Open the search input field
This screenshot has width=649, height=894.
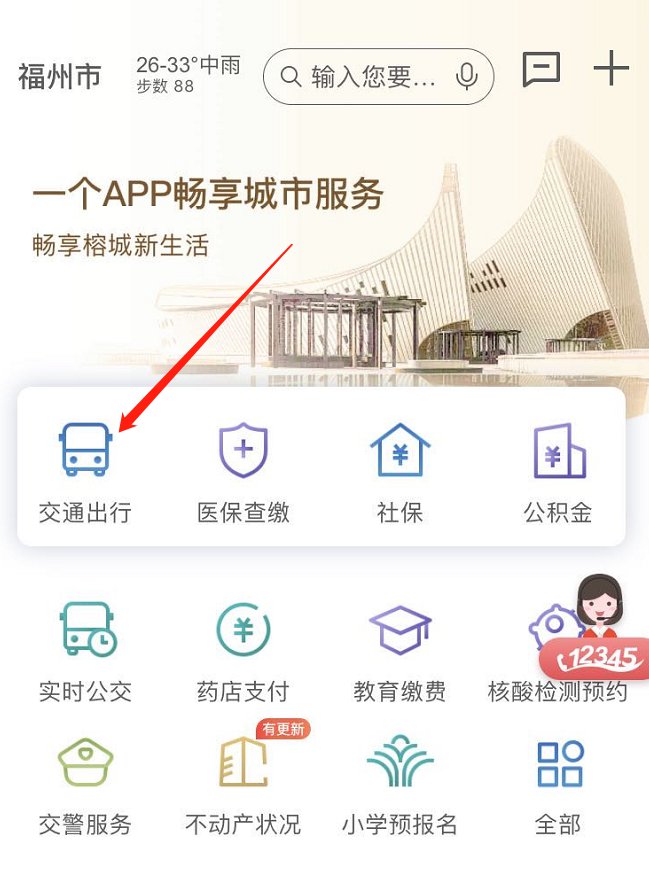[x=370, y=77]
